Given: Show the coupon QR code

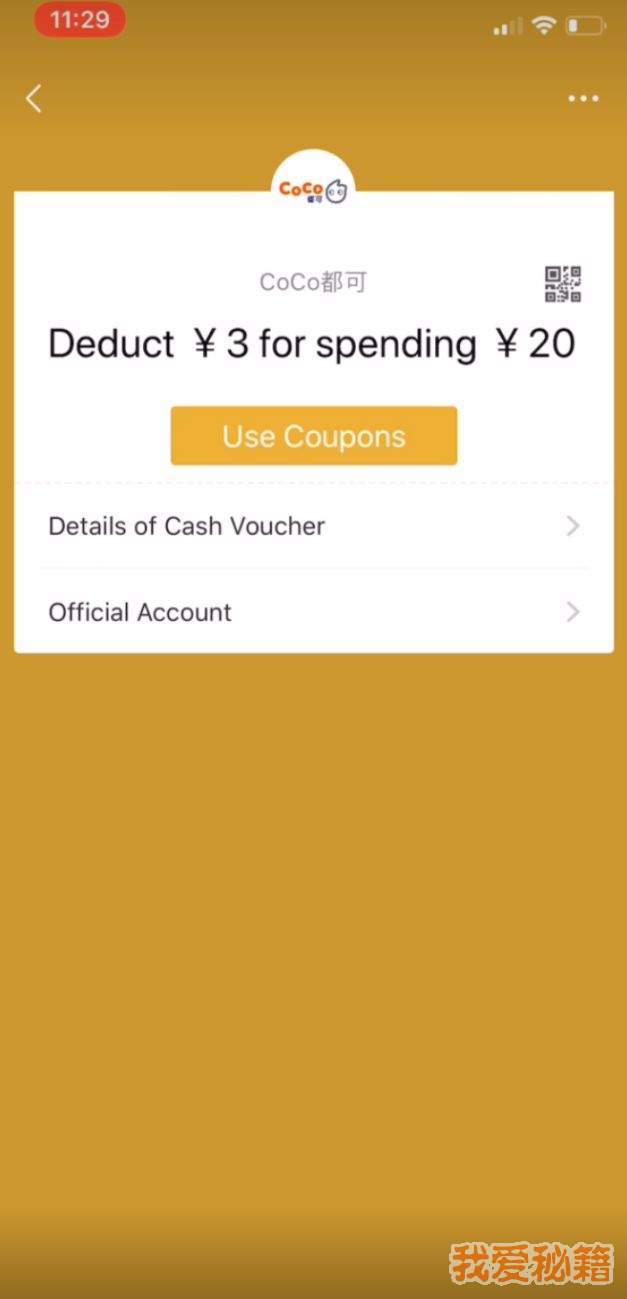Looking at the screenshot, I should (562, 284).
